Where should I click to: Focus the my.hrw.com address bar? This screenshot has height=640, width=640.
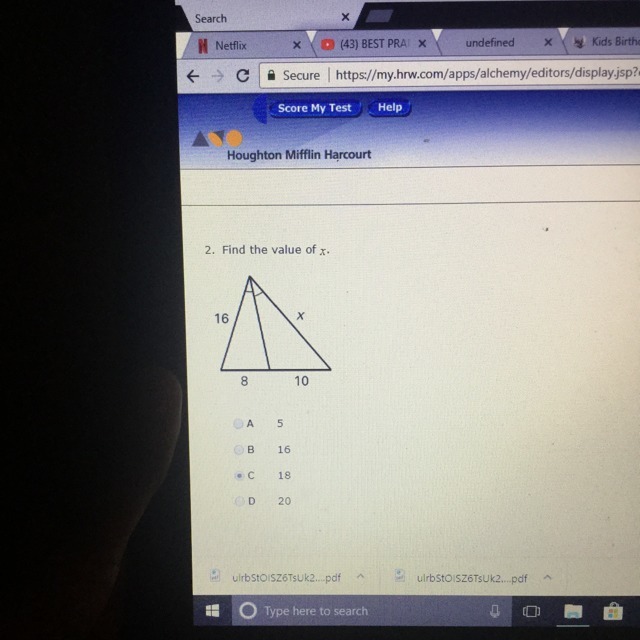(x=480, y=74)
